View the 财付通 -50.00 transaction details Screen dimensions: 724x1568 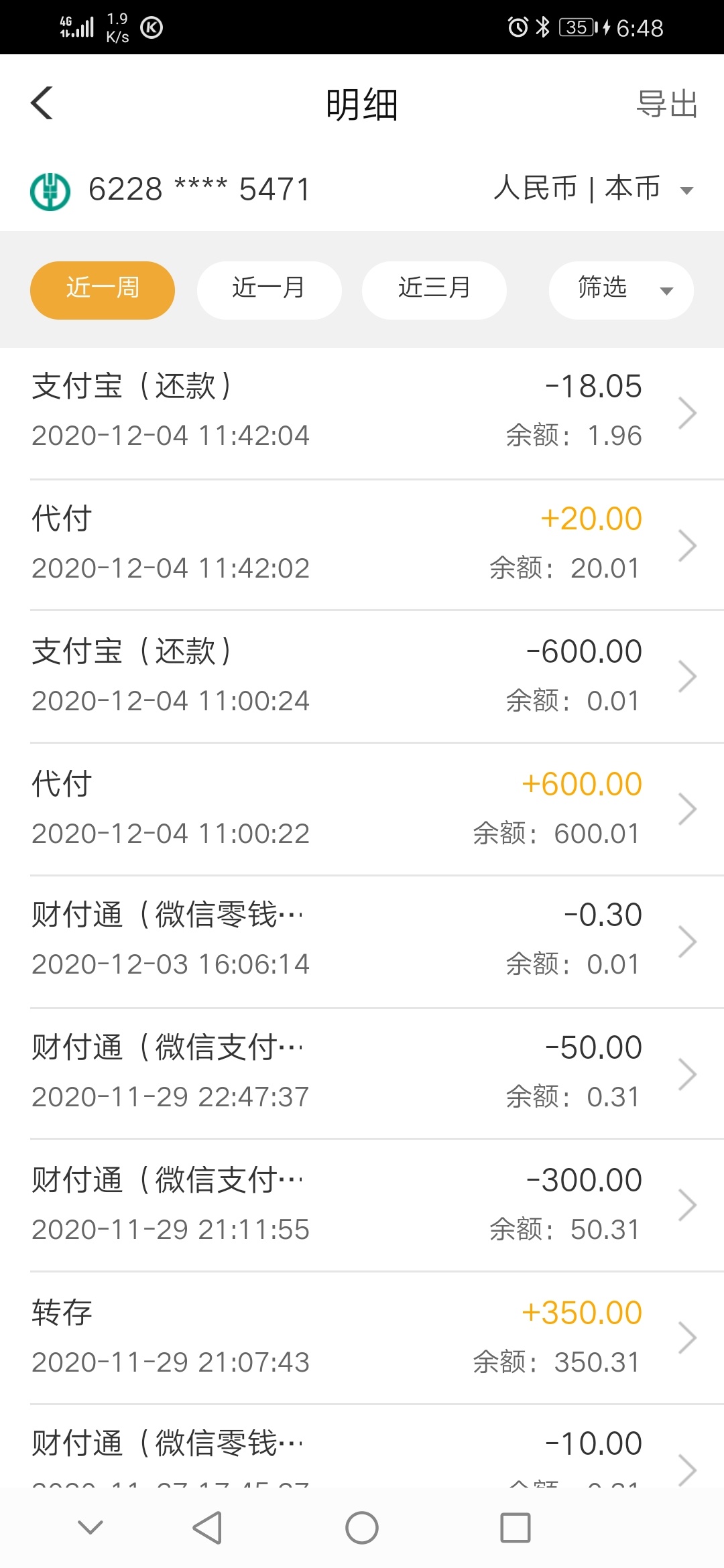[362, 1073]
